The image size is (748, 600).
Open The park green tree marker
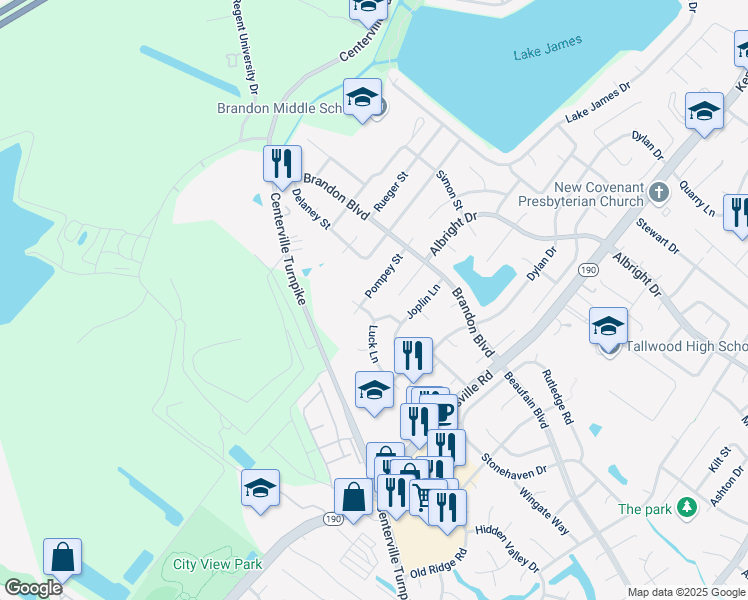click(x=686, y=508)
